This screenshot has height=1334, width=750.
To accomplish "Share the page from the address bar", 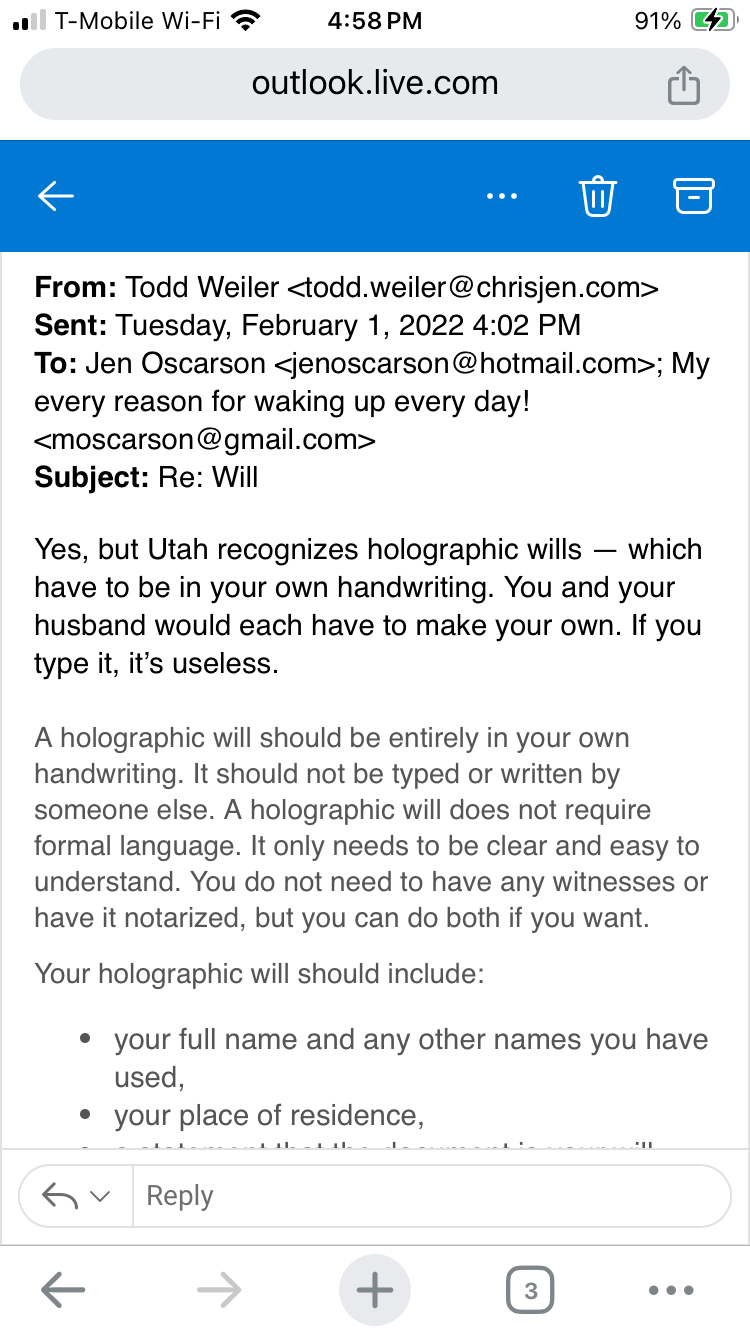I will coord(683,85).
